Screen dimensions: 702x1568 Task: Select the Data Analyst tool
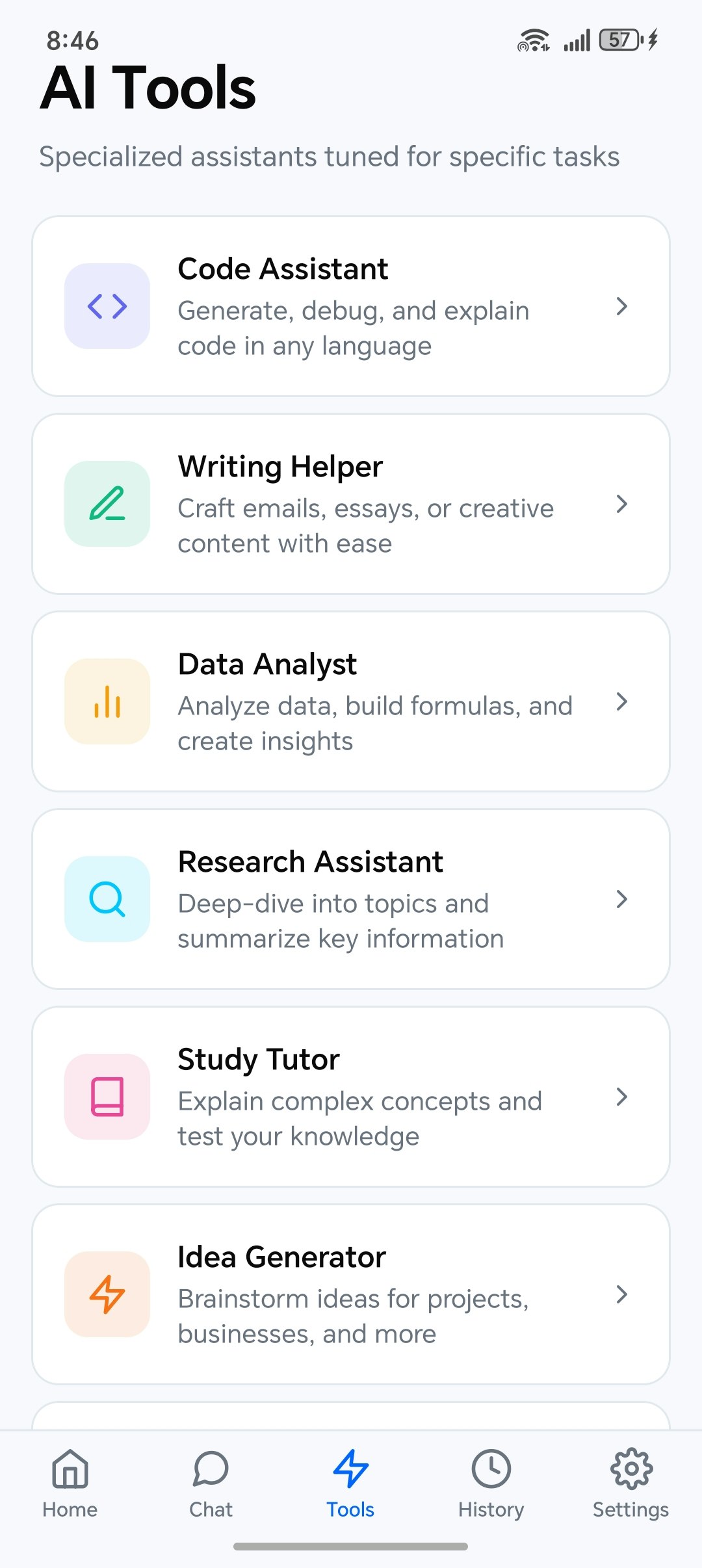click(x=351, y=701)
